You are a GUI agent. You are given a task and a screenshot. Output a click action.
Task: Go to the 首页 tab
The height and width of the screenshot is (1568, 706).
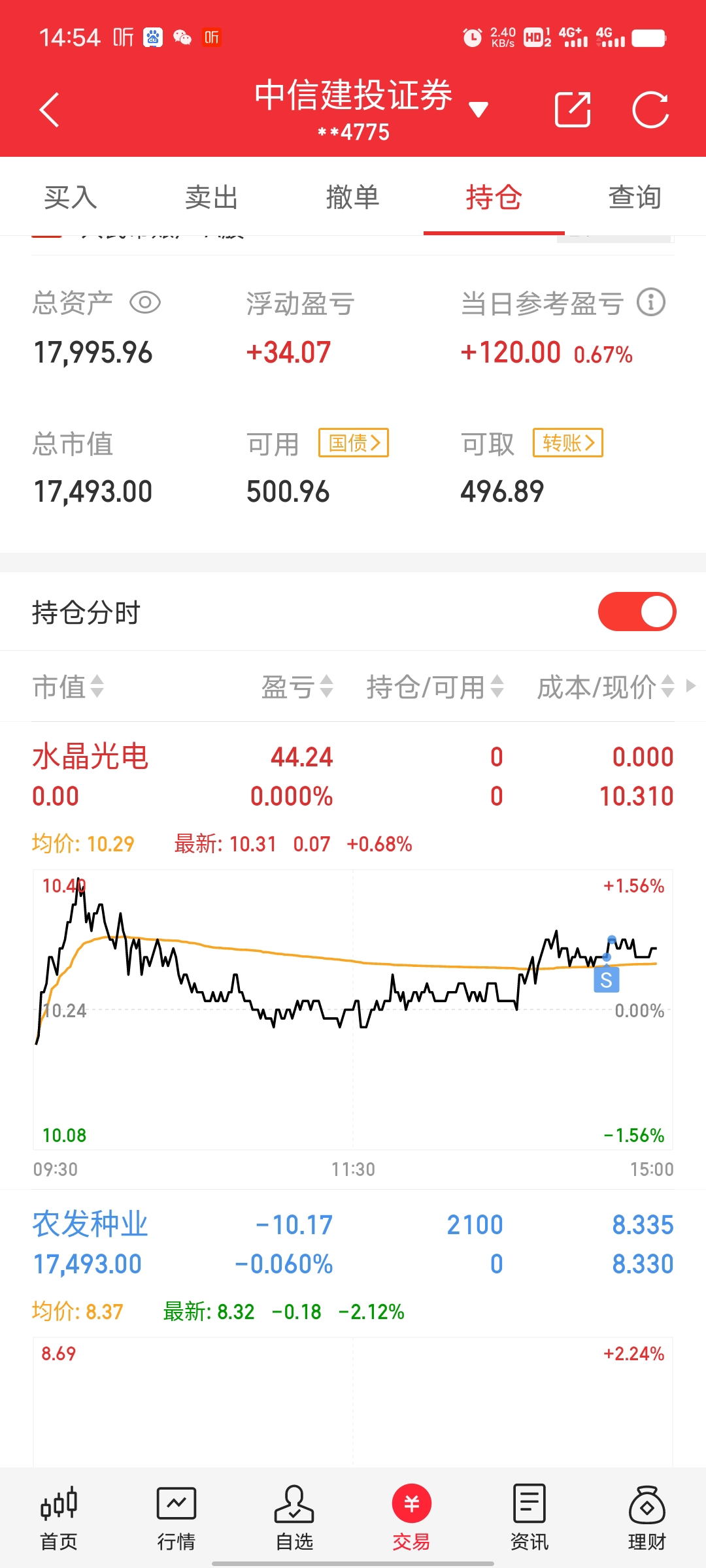[59, 1518]
